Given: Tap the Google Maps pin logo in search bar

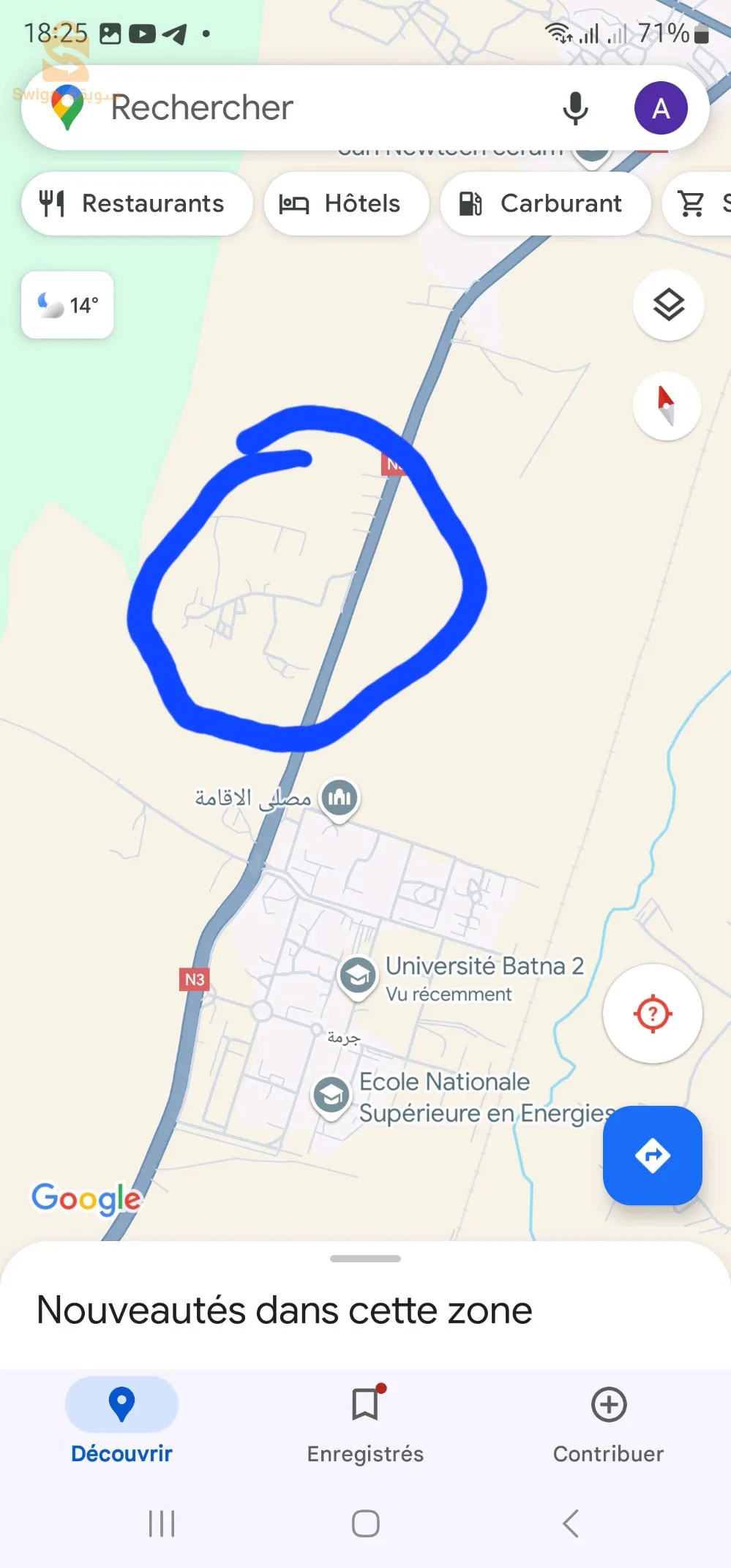Looking at the screenshot, I should (x=67, y=108).
